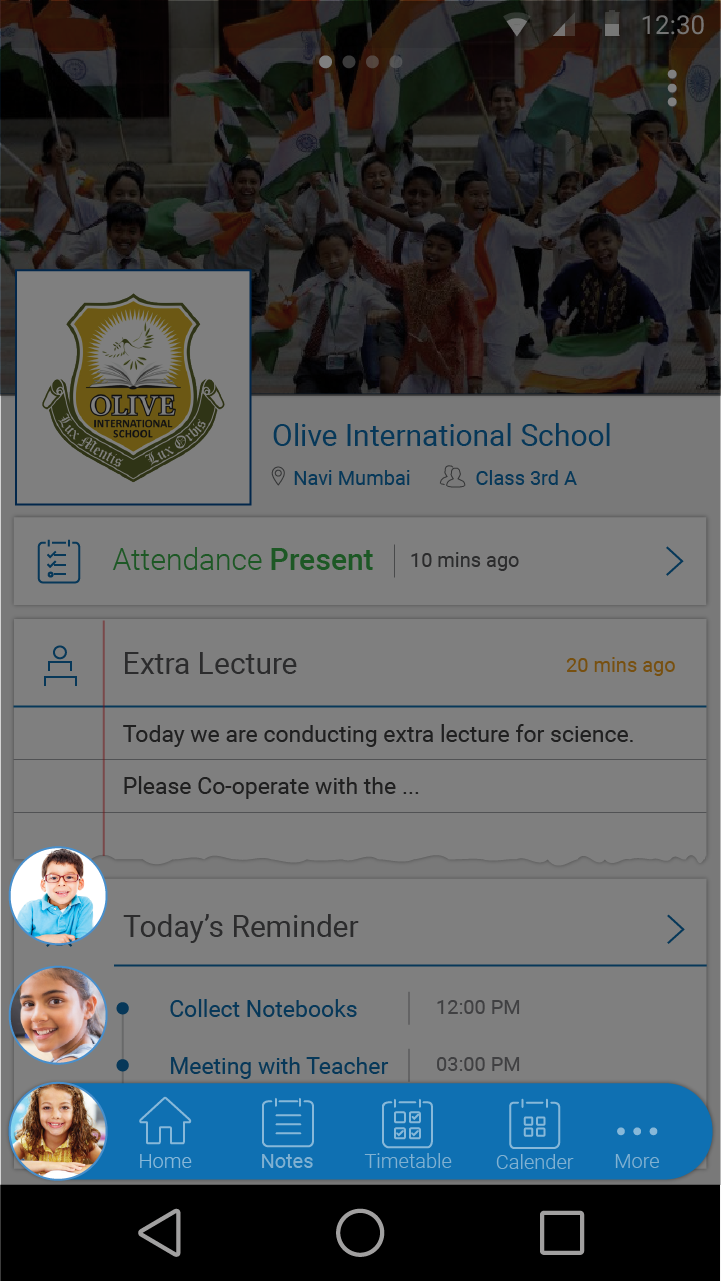Open the Meeting with Teacher reminder
The width and height of the screenshot is (721, 1281).
coord(278,1066)
